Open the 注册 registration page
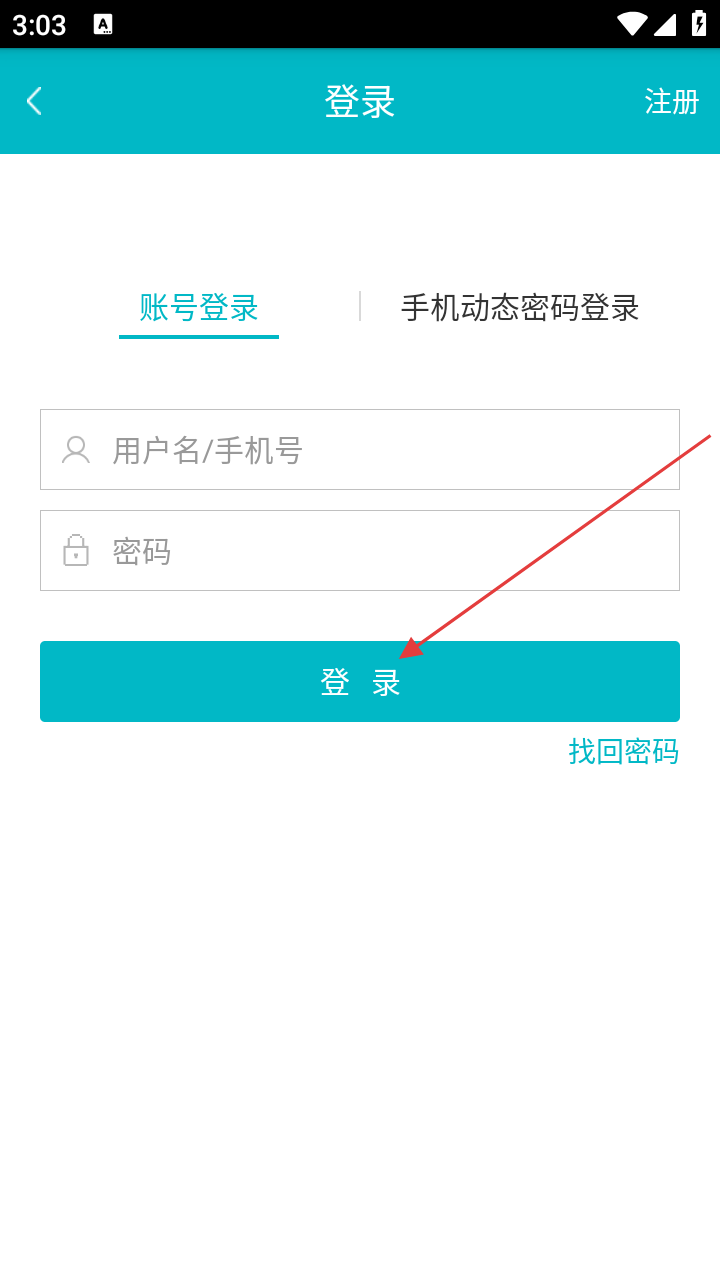The image size is (720, 1280). [671, 101]
